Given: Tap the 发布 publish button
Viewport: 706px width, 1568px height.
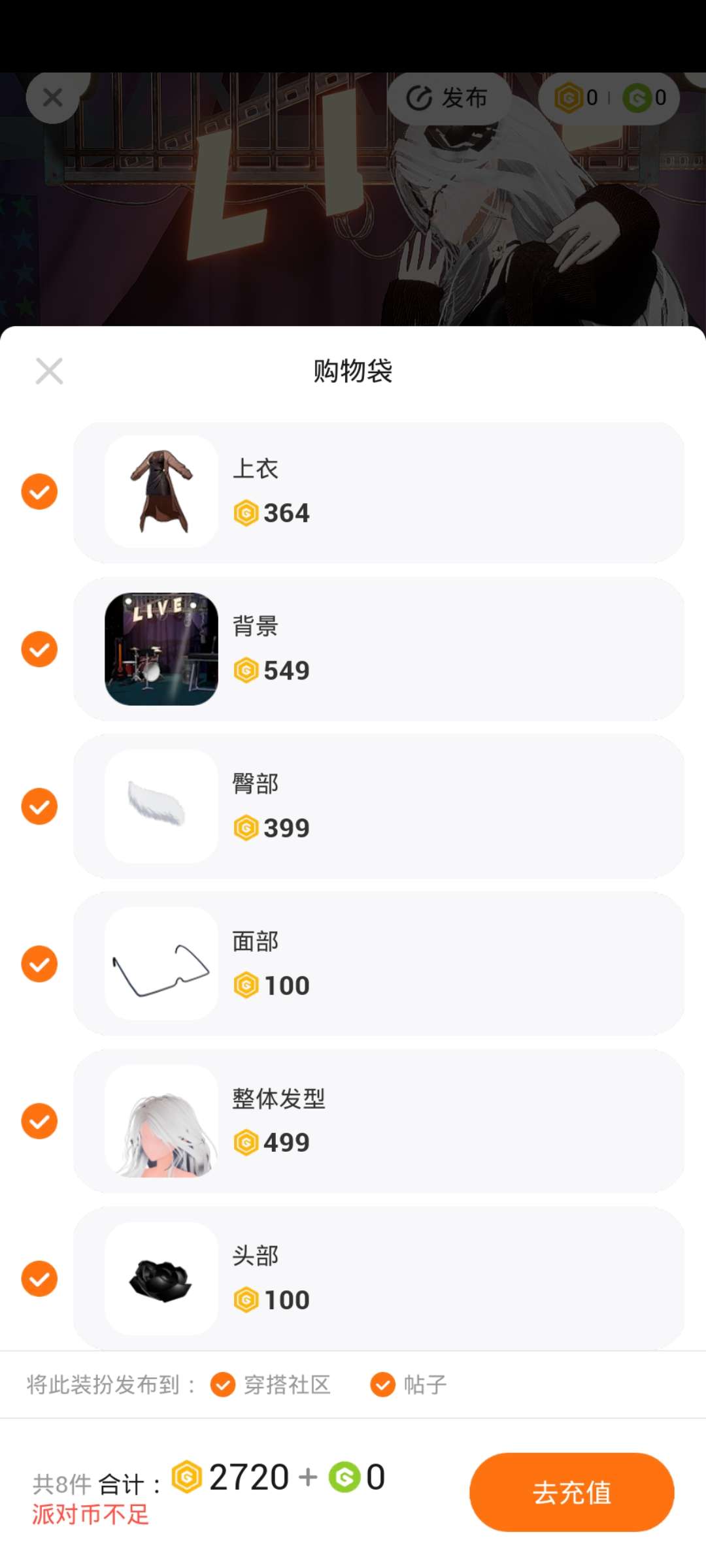Looking at the screenshot, I should (448, 98).
